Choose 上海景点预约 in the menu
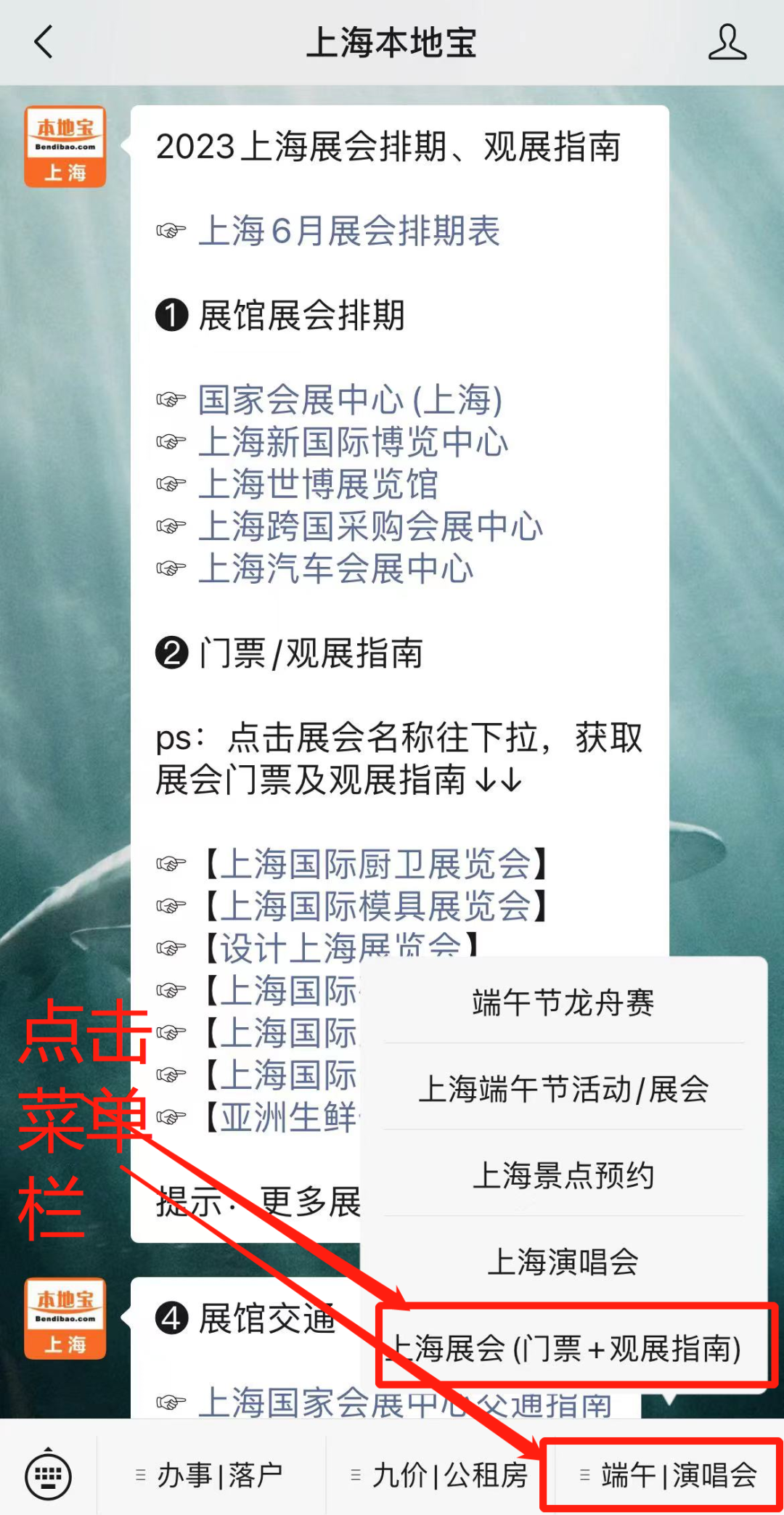Viewport: 784px width, 1515px height. [x=563, y=1175]
